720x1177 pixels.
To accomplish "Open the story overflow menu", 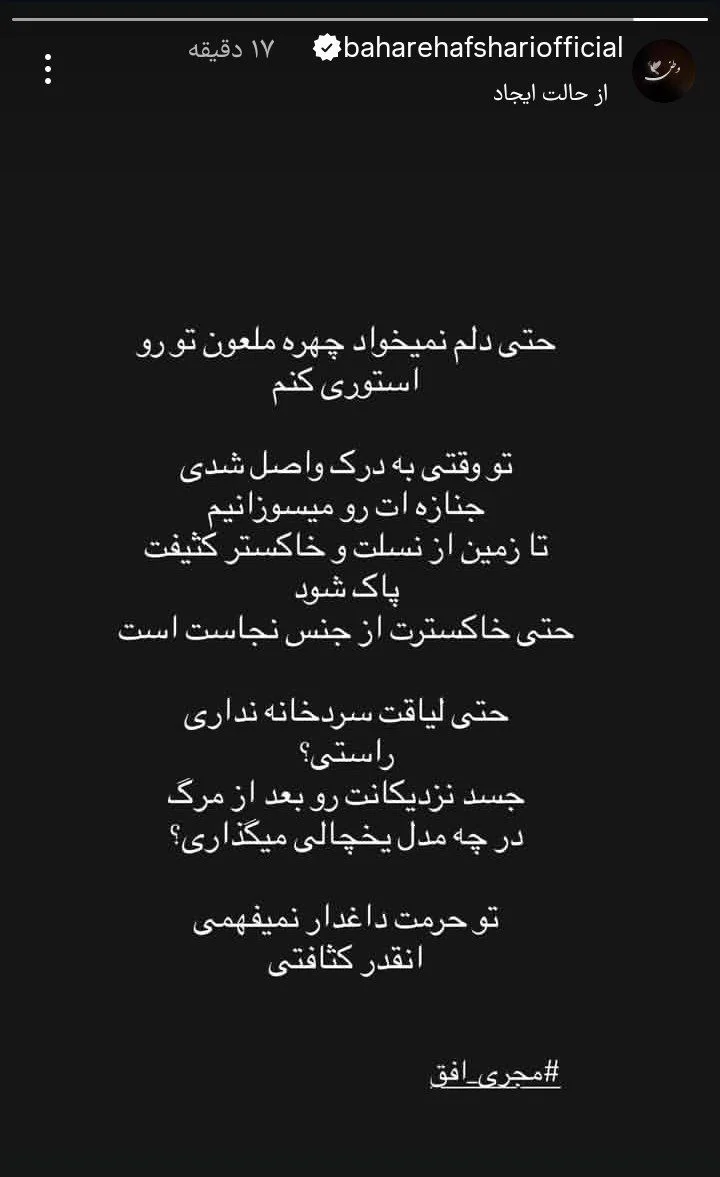I will click(x=47, y=68).
